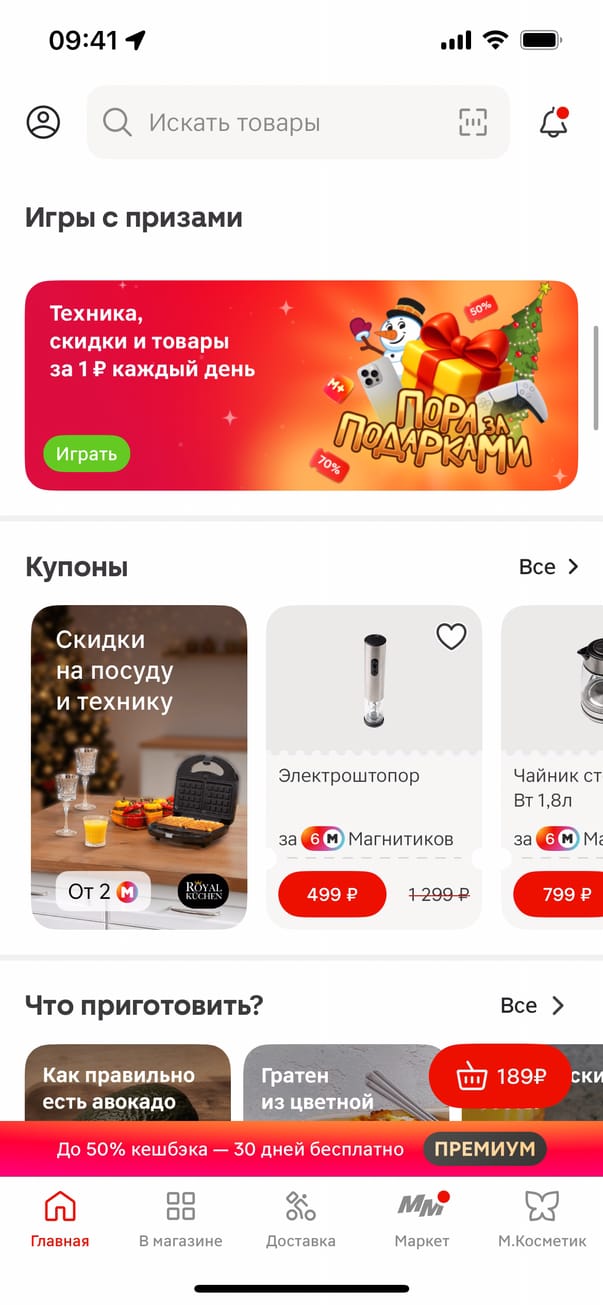603x1305 pixels.
Task: Switch to the М.Косметик tab
Action: click(542, 1220)
